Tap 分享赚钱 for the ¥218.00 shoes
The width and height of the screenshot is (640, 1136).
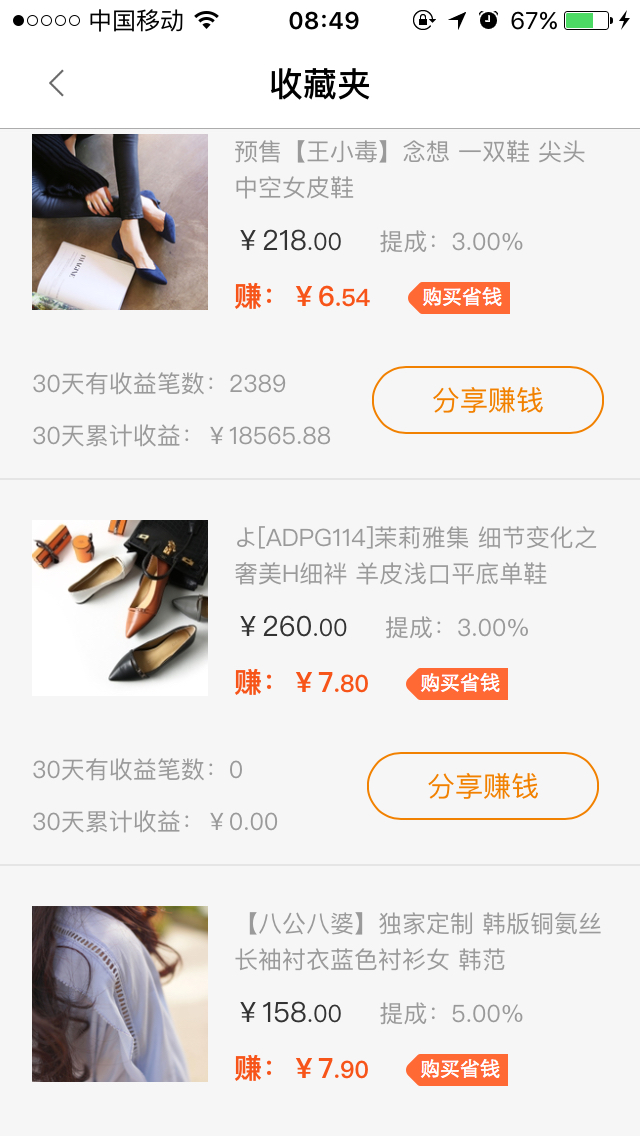click(487, 400)
